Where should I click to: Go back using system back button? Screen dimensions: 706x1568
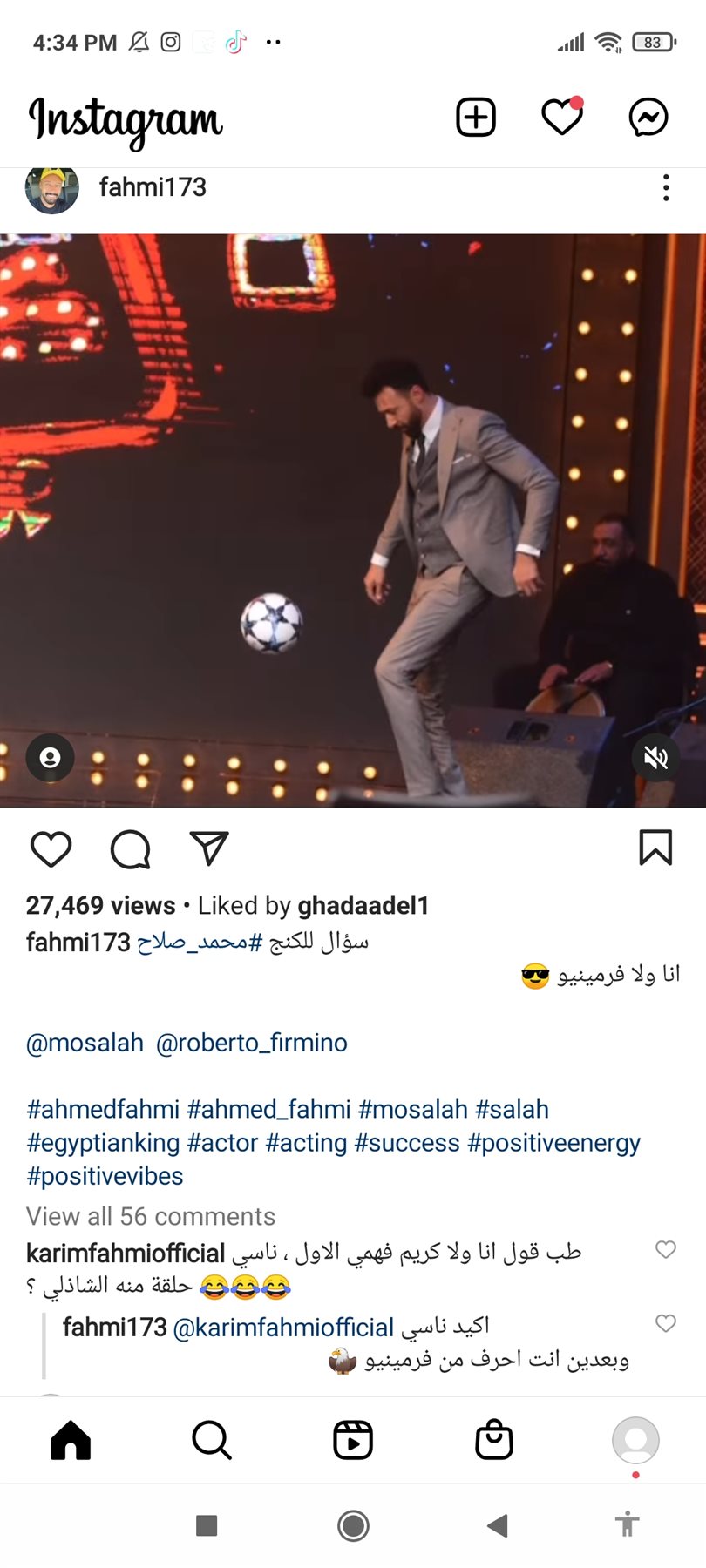pos(497,1525)
